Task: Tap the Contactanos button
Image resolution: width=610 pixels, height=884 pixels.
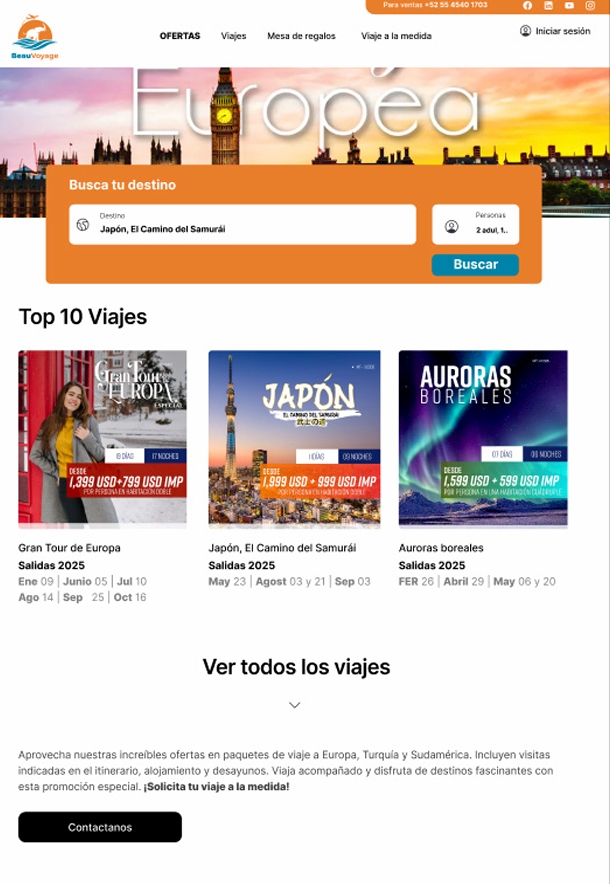Action: (100, 827)
